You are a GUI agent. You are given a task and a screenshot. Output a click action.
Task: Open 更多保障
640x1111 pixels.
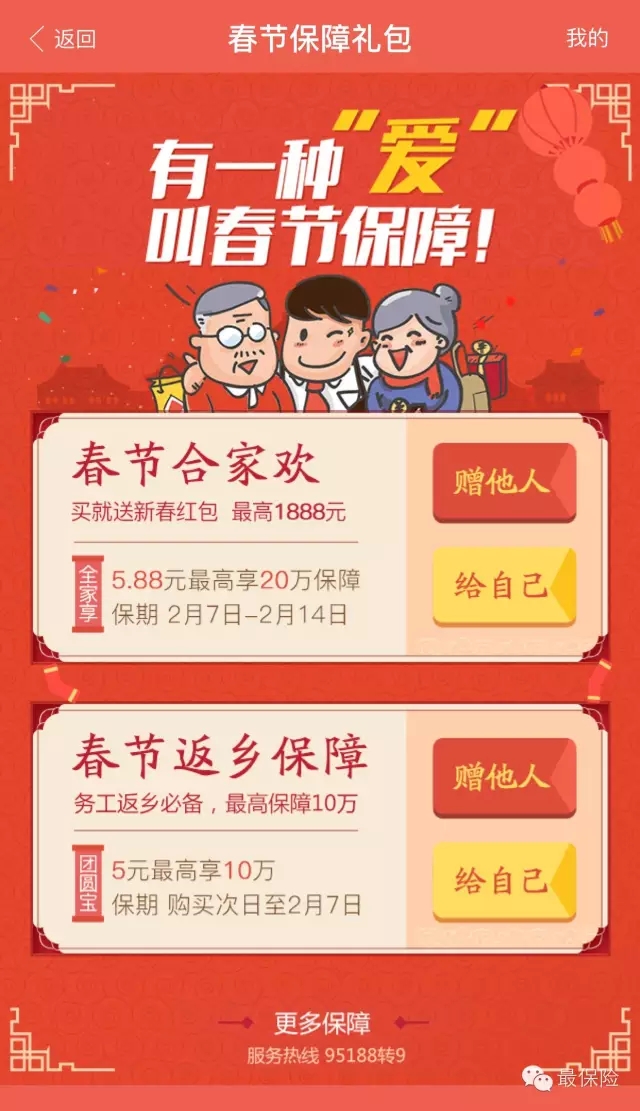(322, 1023)
